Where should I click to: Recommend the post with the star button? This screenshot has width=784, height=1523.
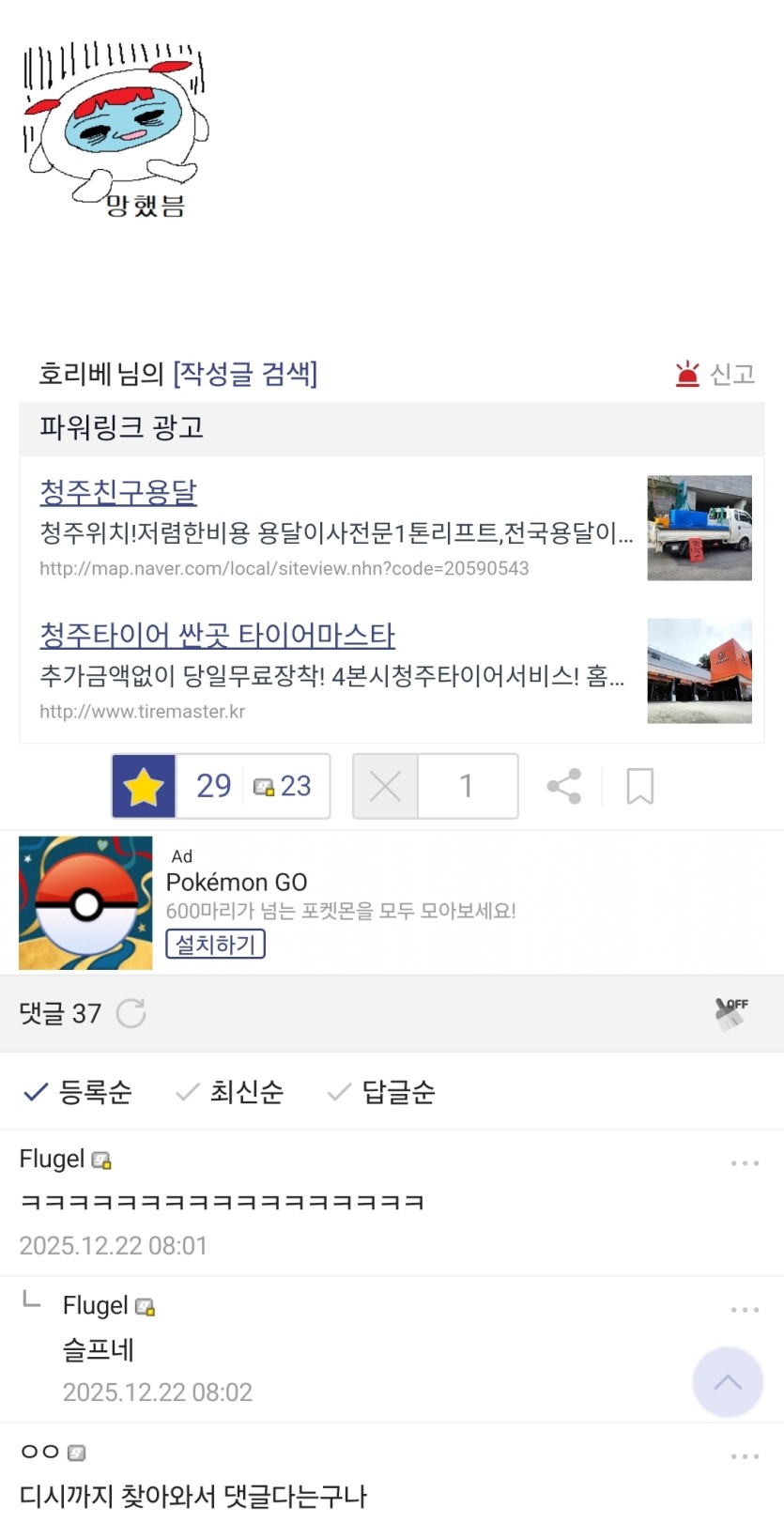point(144,786)
